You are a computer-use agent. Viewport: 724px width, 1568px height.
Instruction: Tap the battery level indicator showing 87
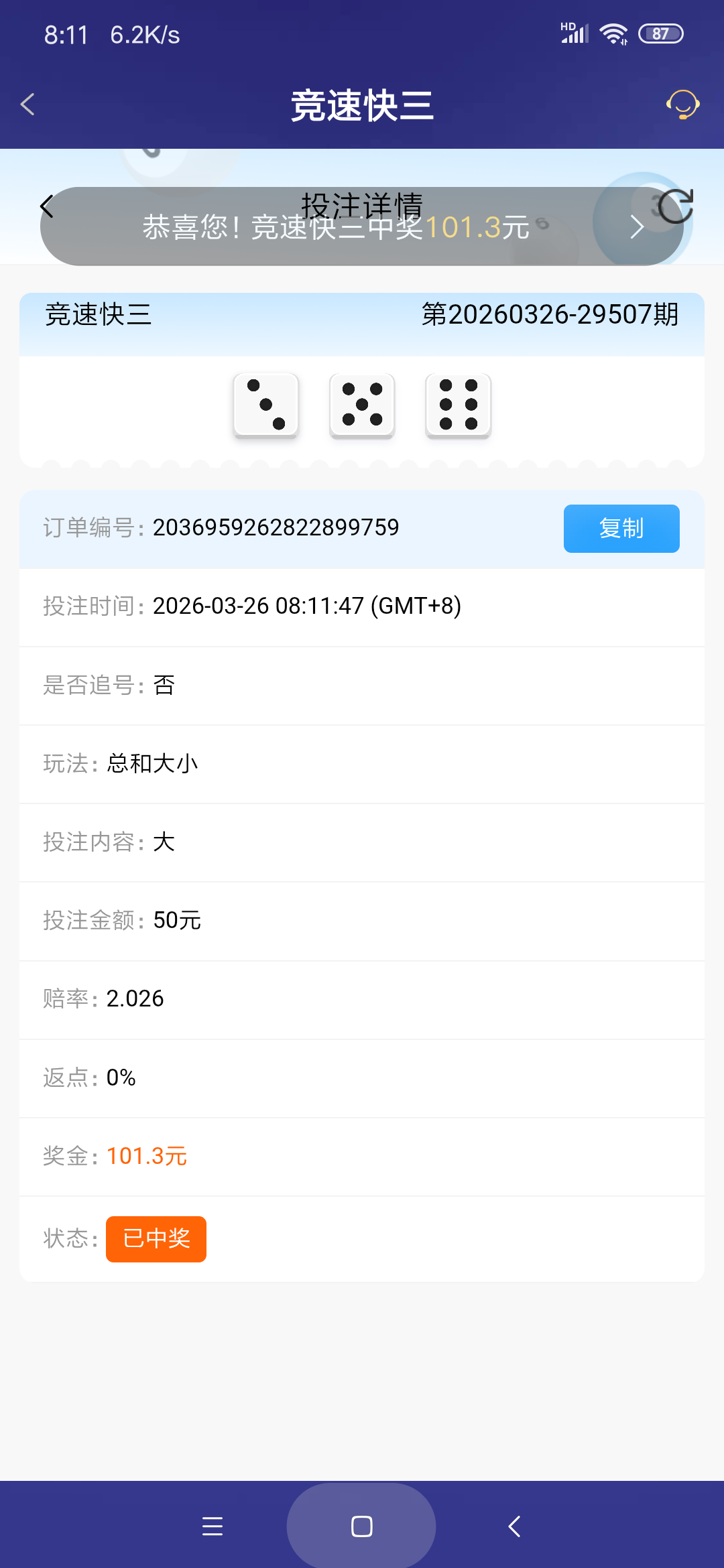click(662, 32)
